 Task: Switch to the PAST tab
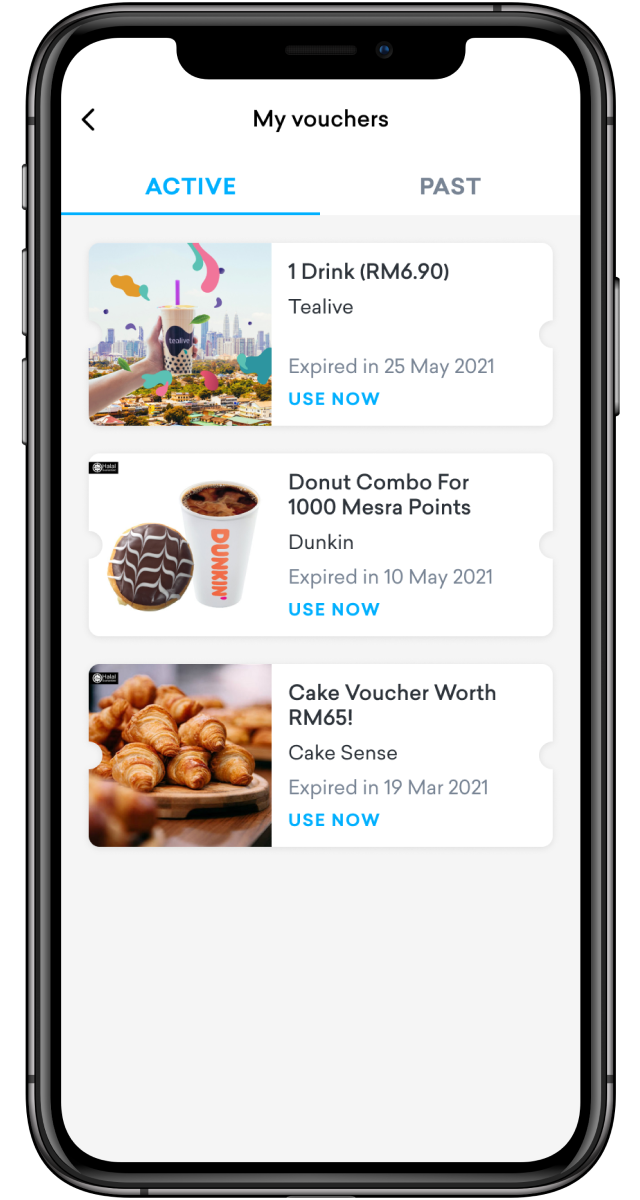449,187
